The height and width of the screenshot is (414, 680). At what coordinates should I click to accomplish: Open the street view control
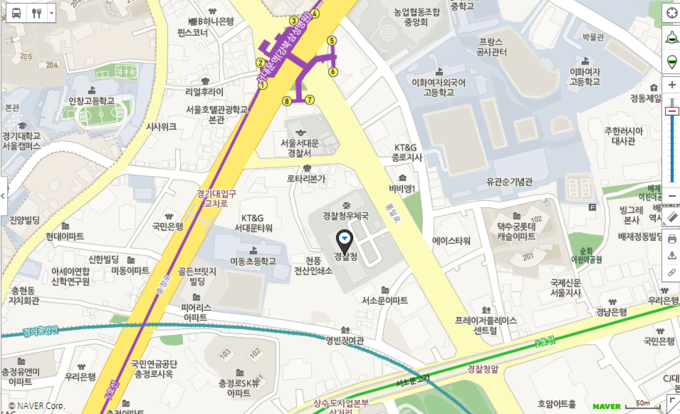[x=671, y=38]
